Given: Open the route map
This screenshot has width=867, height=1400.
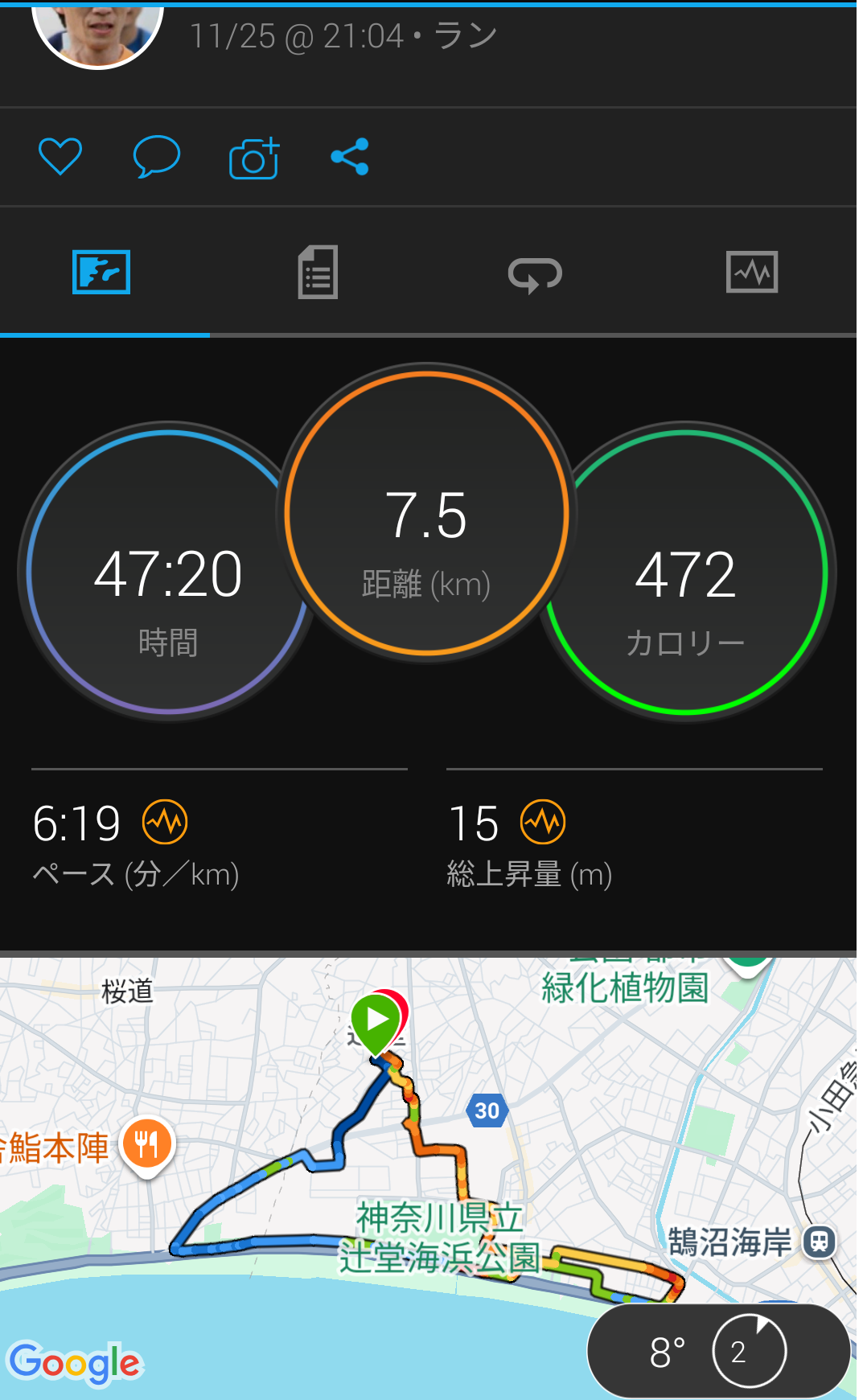Looking at the screenshot, I should [x=322, y=1166].
